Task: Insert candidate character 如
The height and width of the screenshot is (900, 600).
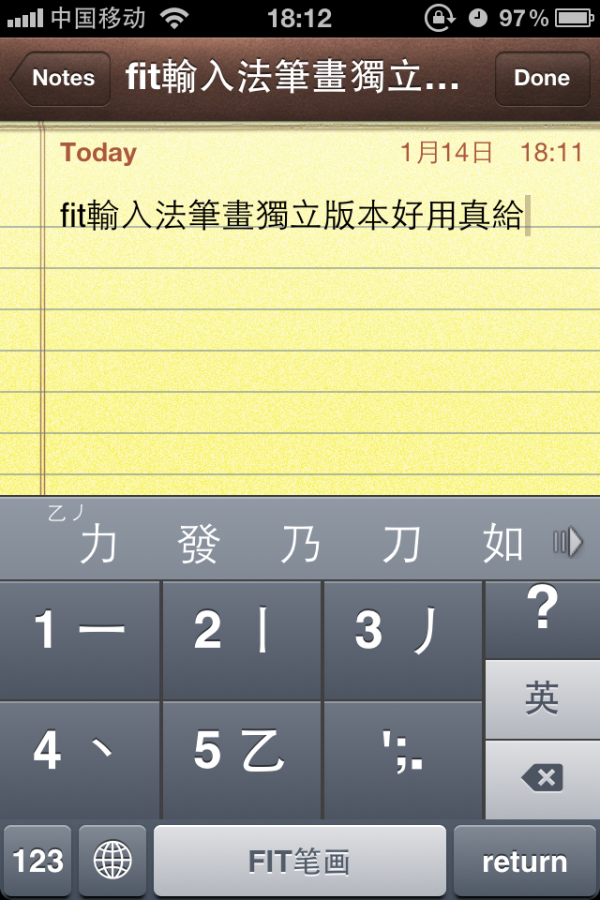Action: click(x=502, y=545)
